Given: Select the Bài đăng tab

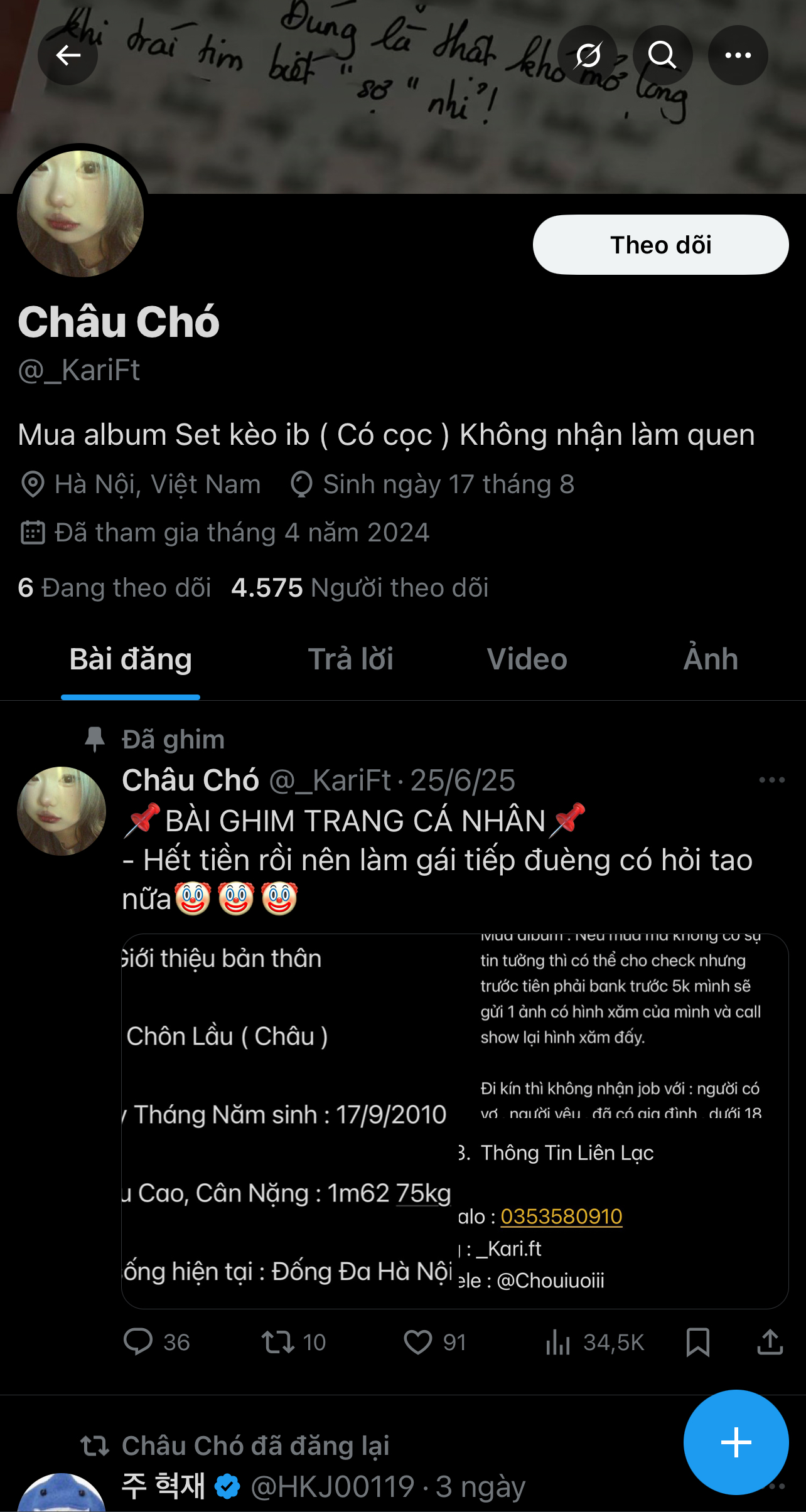Looking at the screenshot, I should [131, 659].
